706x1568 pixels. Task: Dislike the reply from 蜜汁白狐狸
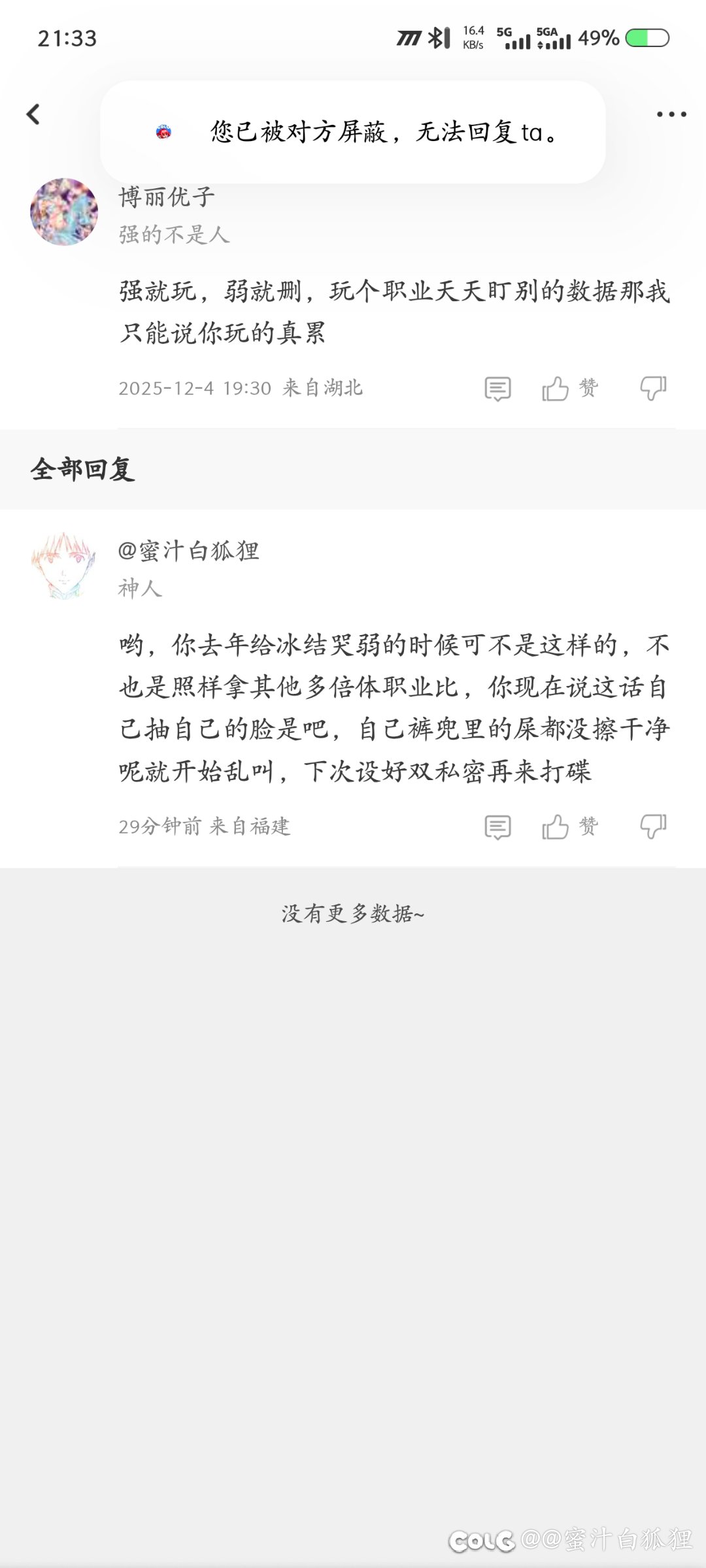(653, 827)
